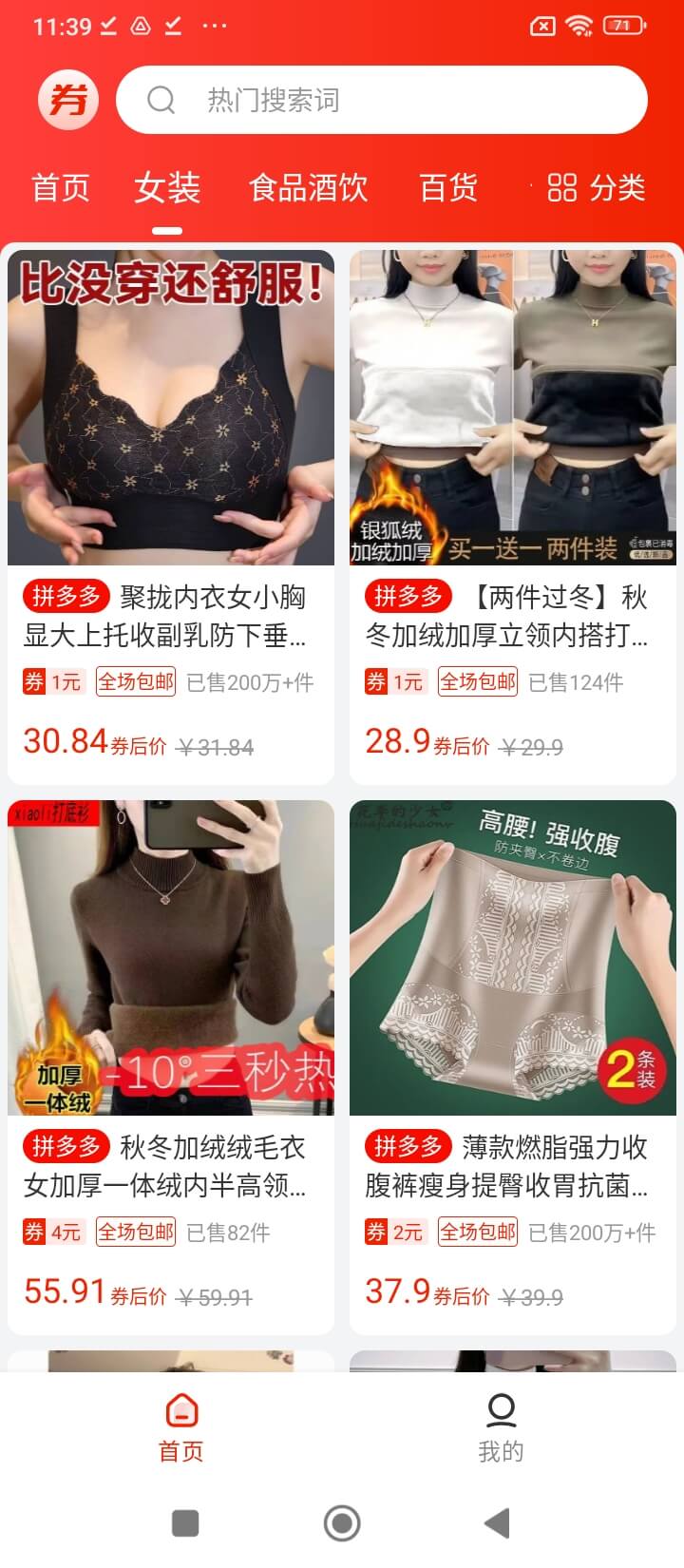Image resolution: width=684 pixels, height=1568 pixels.
Task: Switch to the 我的 profile tab
Action: (x=501, y=1426)
